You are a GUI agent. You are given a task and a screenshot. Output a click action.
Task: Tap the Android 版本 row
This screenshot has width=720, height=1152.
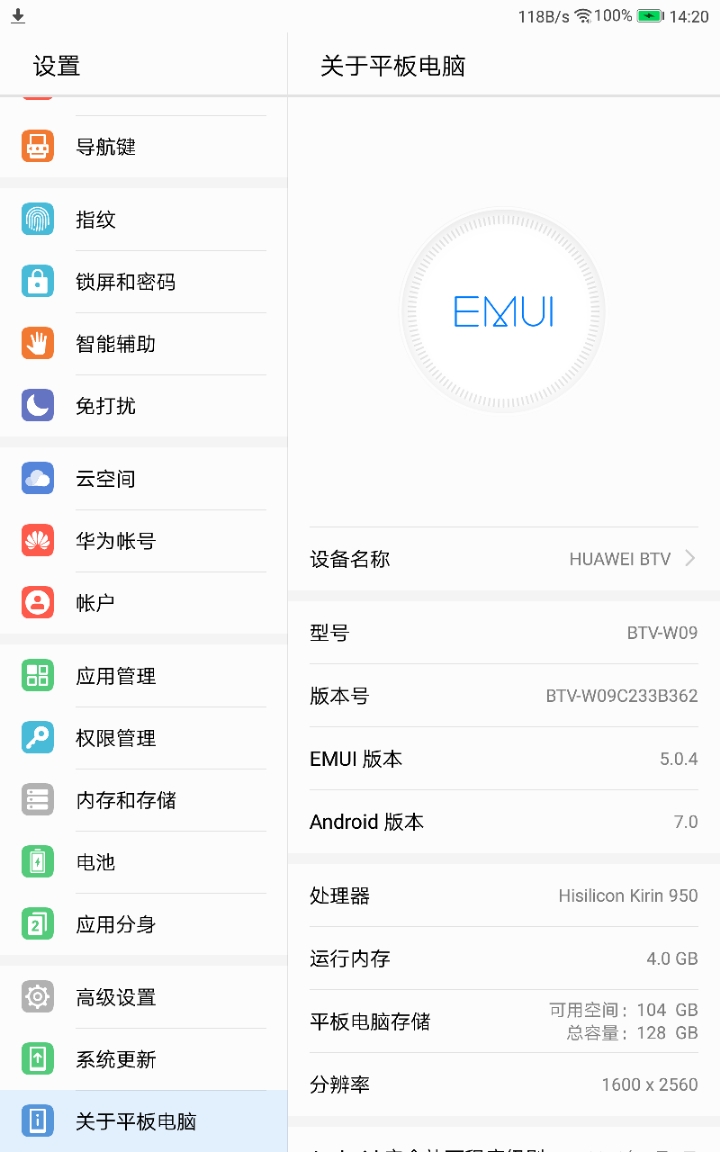[x=503, y=822]
